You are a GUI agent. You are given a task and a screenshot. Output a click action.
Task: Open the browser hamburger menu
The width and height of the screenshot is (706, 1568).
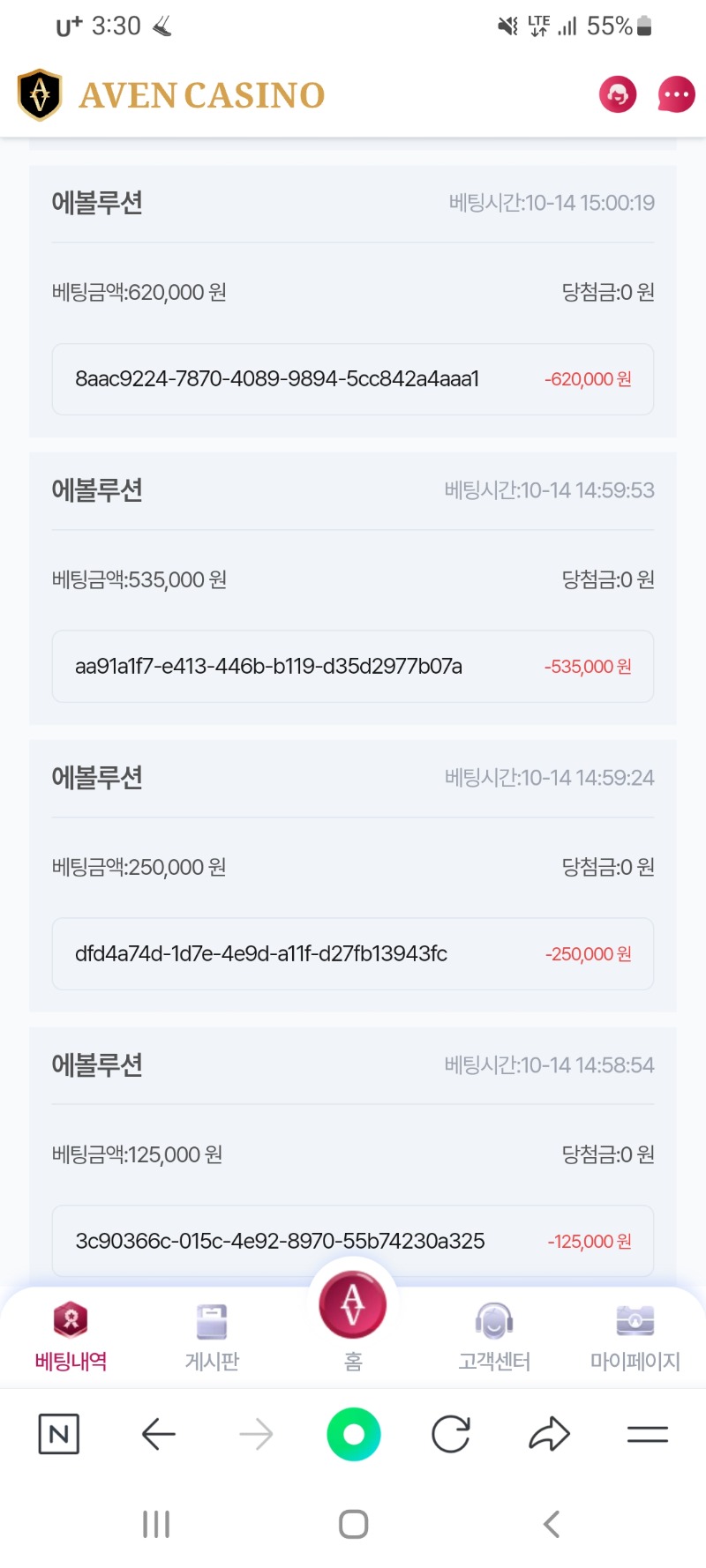(648, 1435)
